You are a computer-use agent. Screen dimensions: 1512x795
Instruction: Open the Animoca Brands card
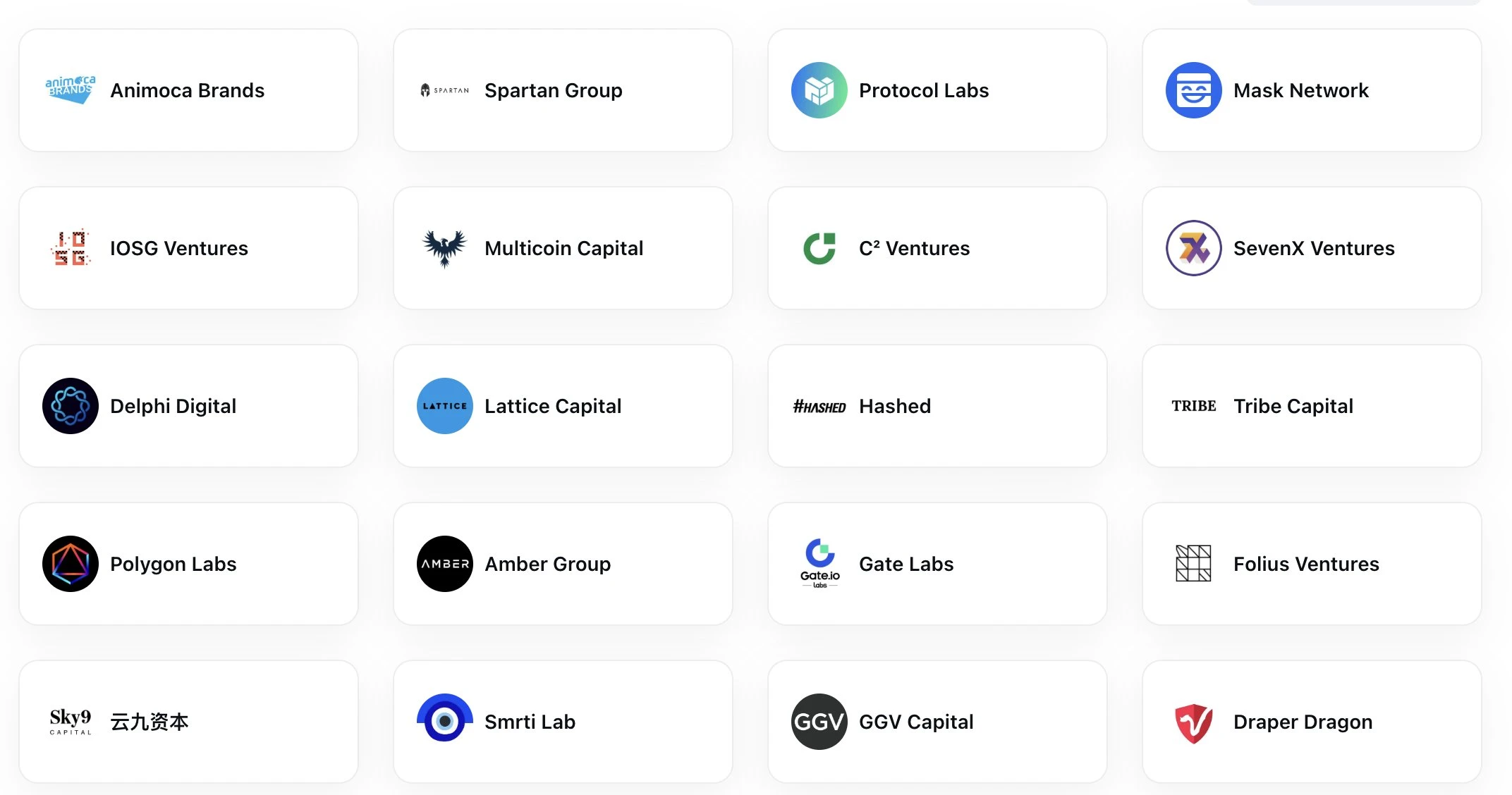tap(188, 90)
